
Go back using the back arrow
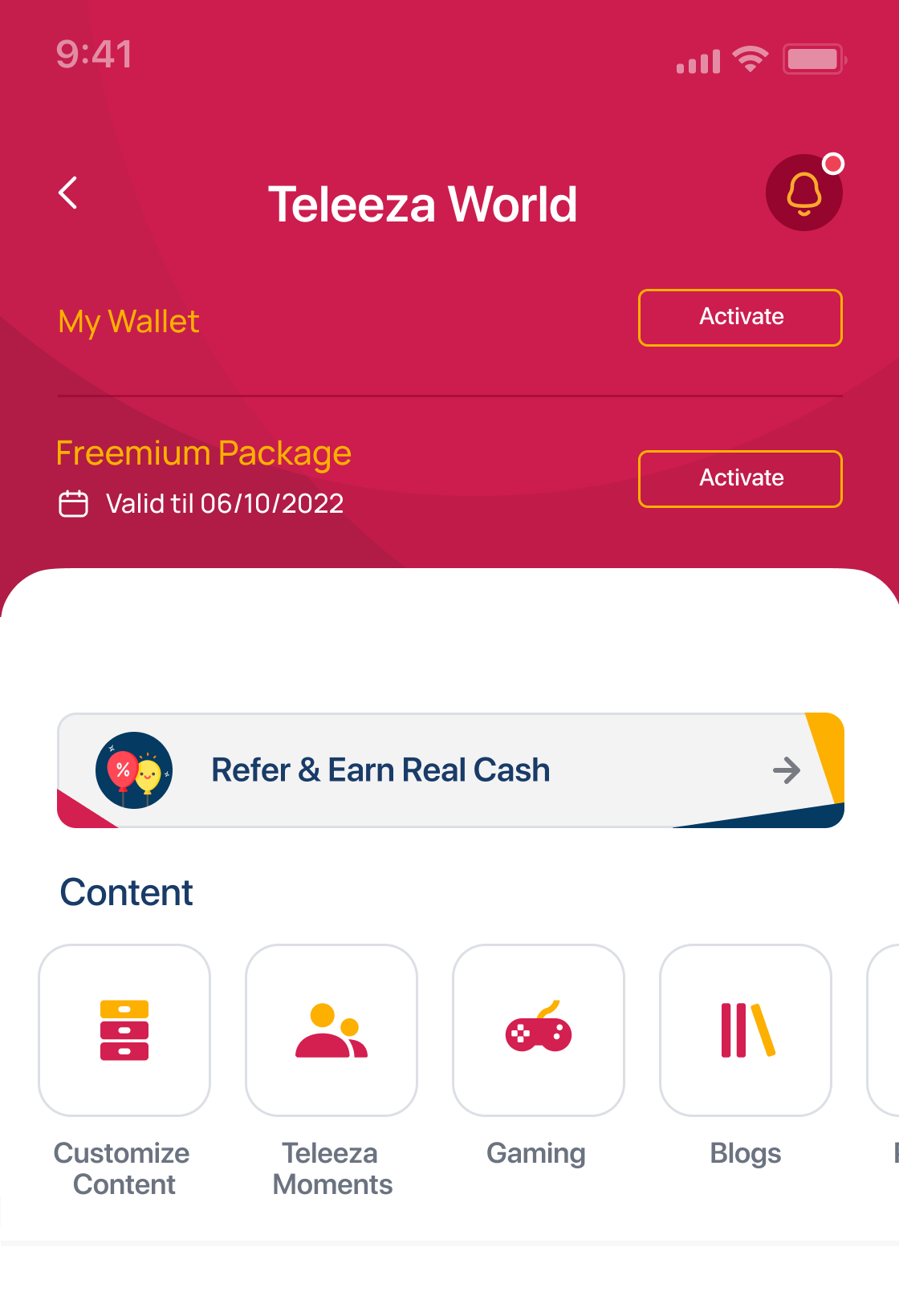pyautogui.click(x=69, y=193)
